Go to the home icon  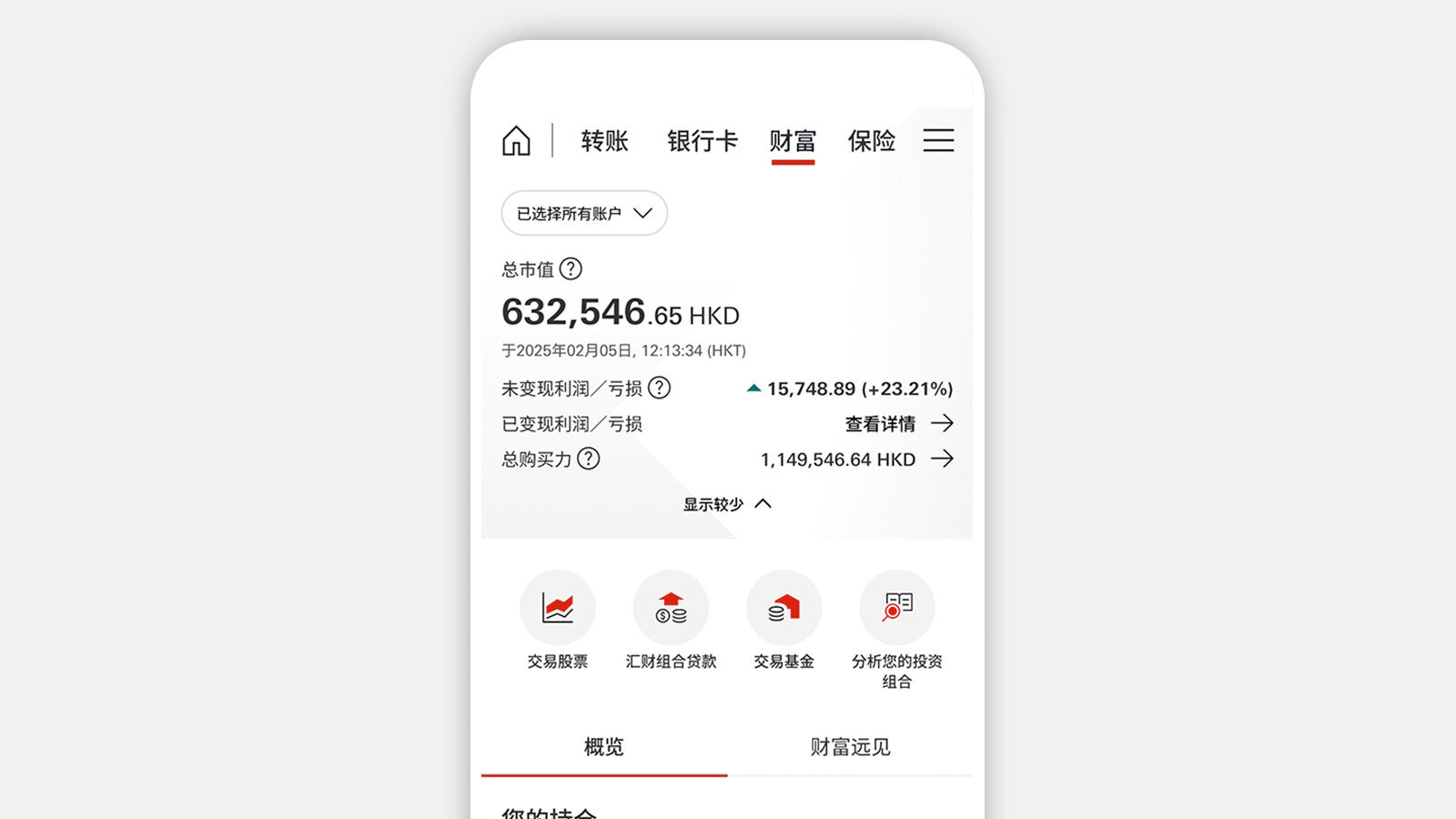tap(516, 141)
